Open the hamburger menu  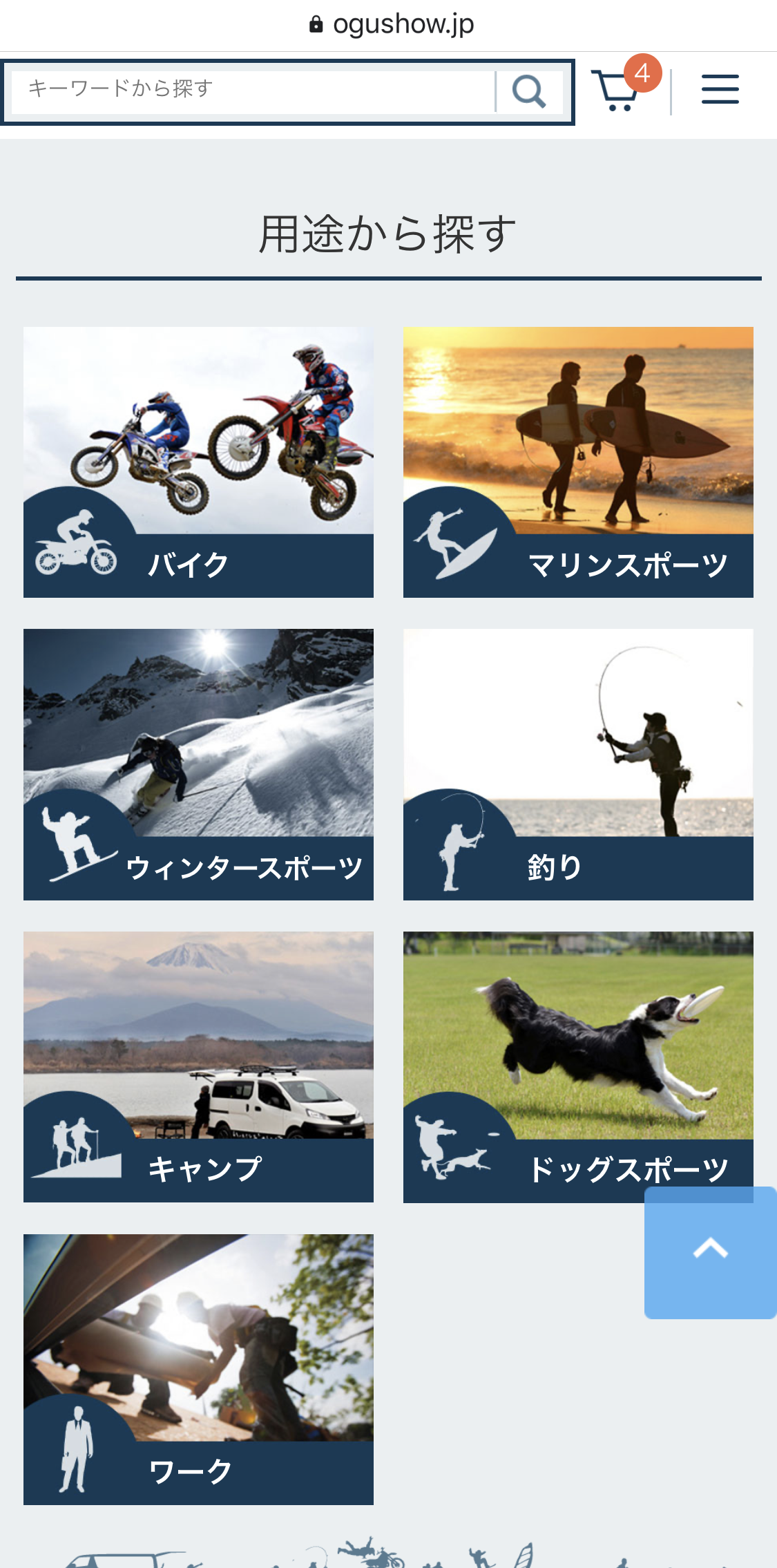point(720,90)
